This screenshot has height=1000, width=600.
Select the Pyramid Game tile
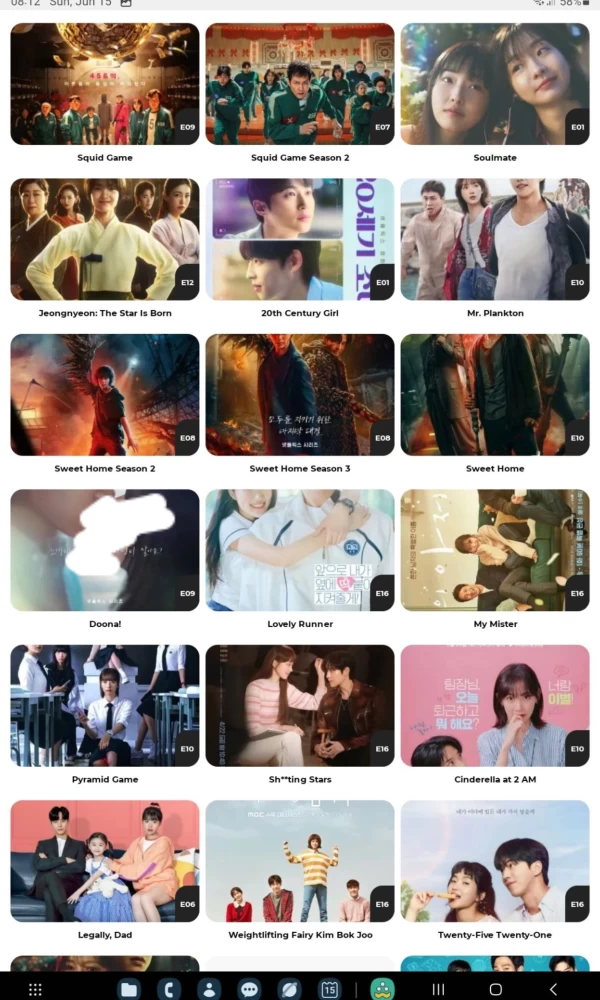pyautogui.click(x=105, y=705)
